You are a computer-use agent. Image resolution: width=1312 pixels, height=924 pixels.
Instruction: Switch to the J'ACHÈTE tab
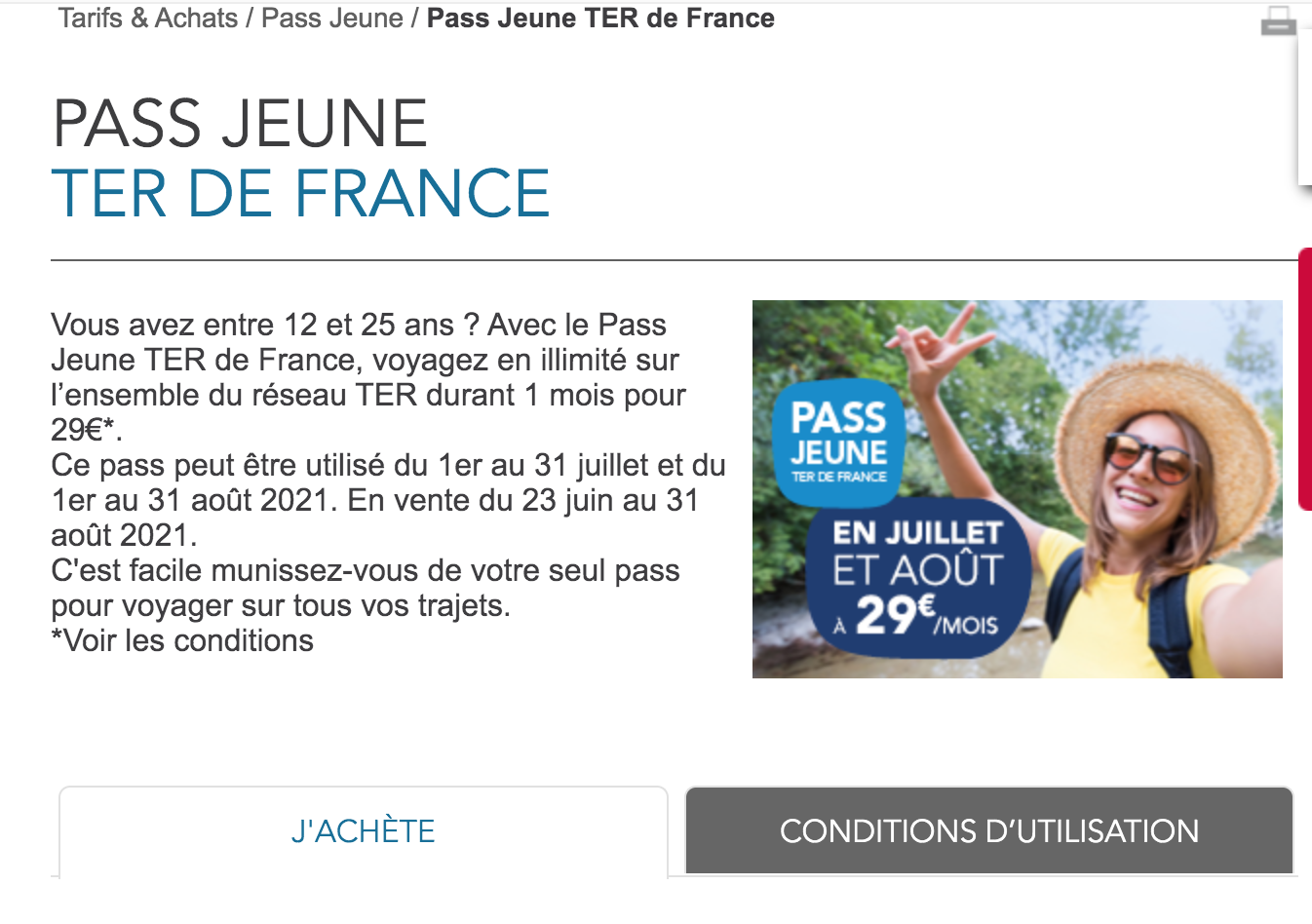363,830
